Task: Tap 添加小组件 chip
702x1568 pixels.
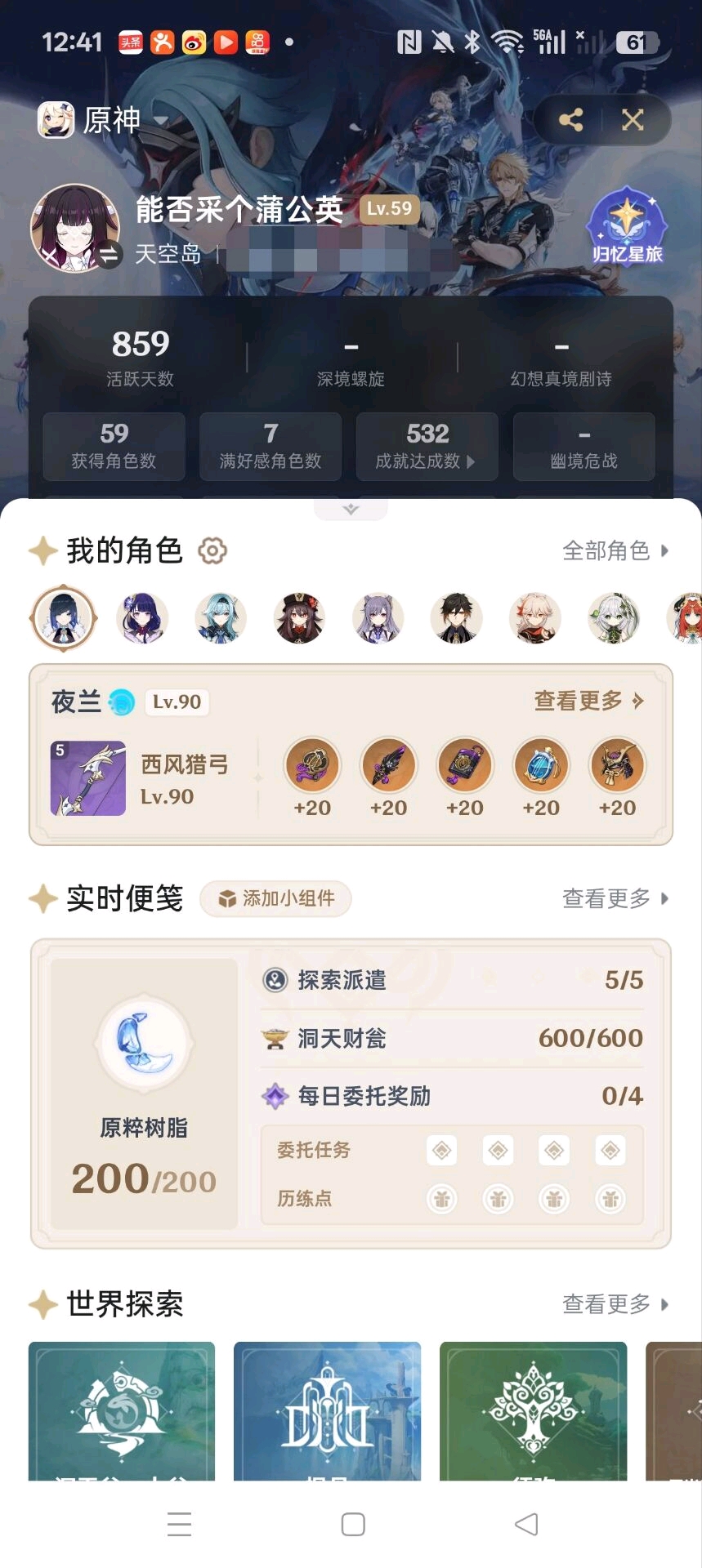Action: (276, 898)
